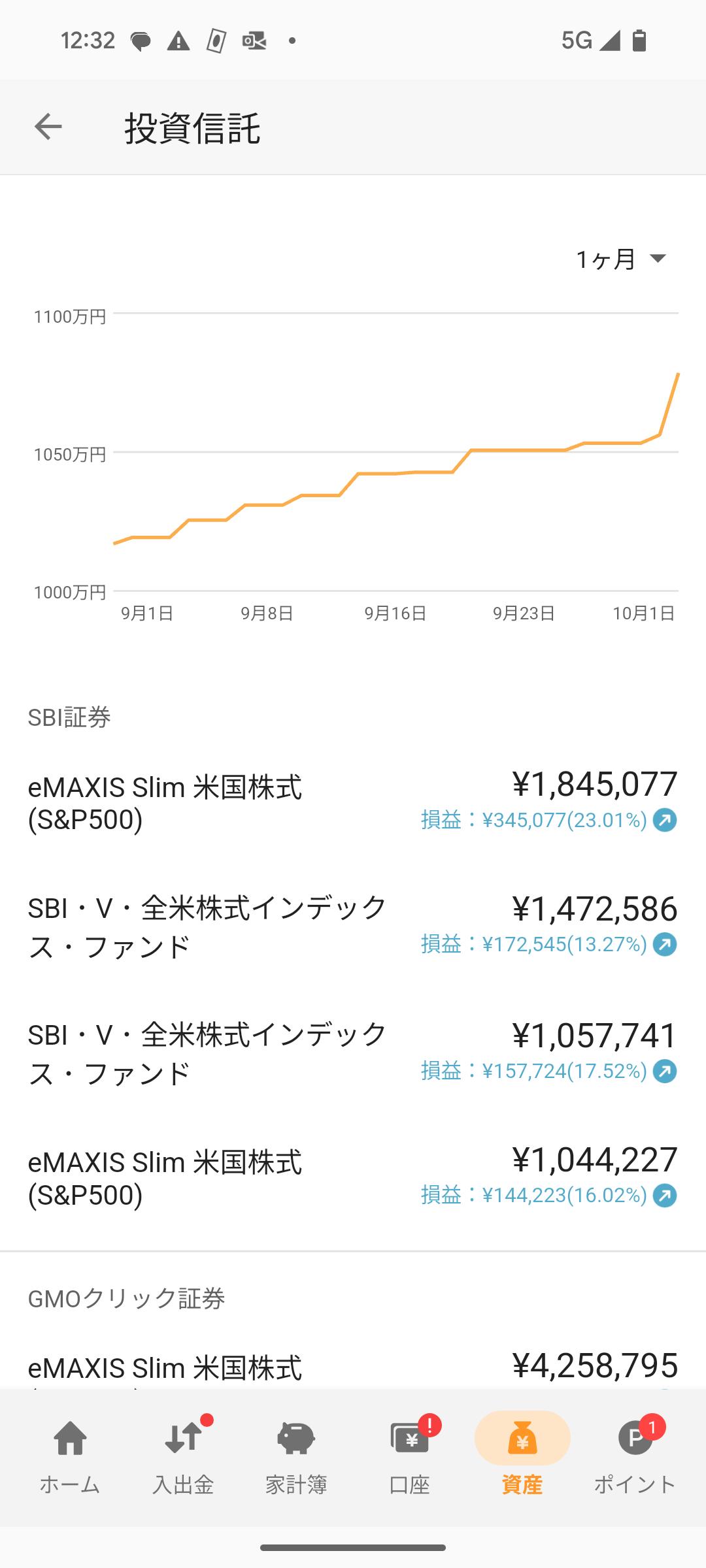
Task: Select the 資産 tab
Action: click(522, 1457)
